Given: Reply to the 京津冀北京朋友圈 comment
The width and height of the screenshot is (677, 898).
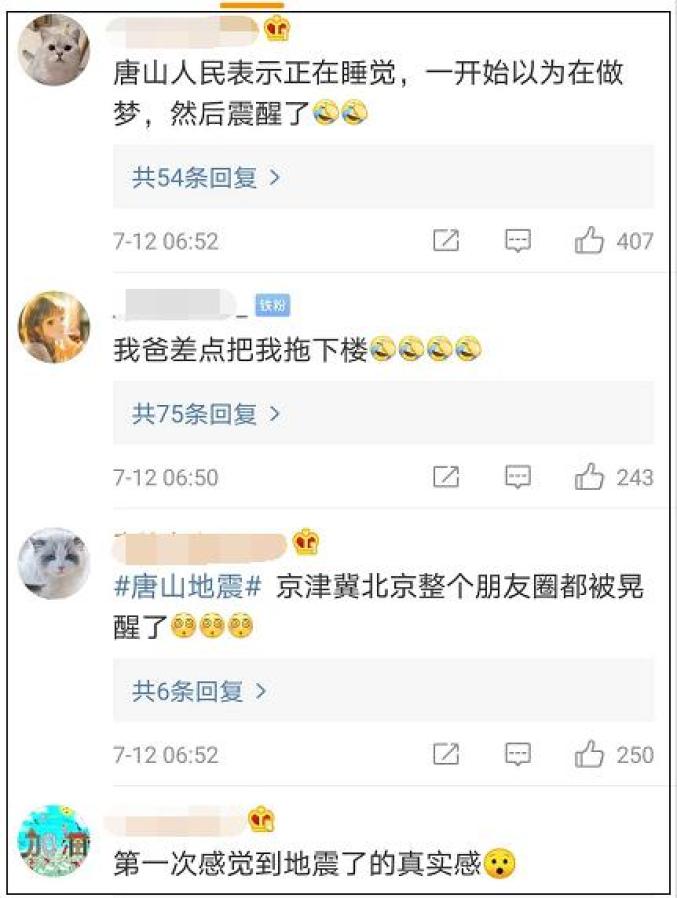Looking at the screenshot, I should tap(517, 754).
